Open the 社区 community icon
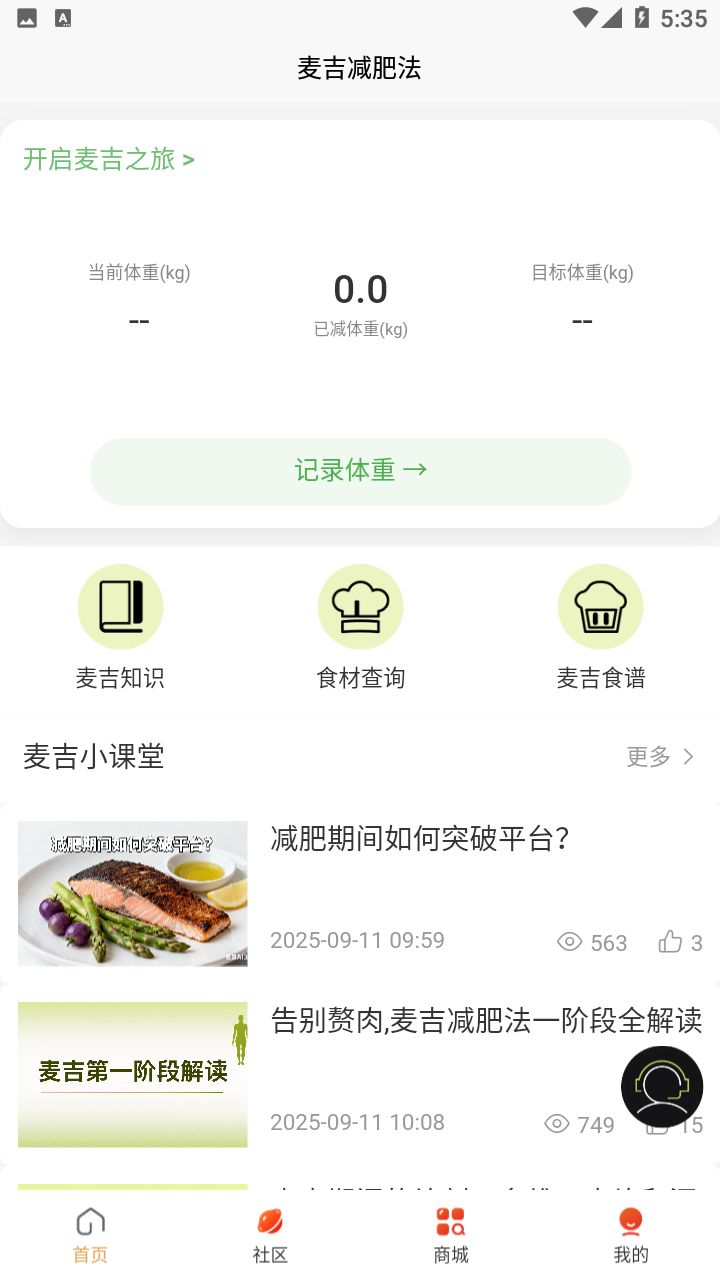This screenshot has width=720, height=1280. click(269, 1222)
